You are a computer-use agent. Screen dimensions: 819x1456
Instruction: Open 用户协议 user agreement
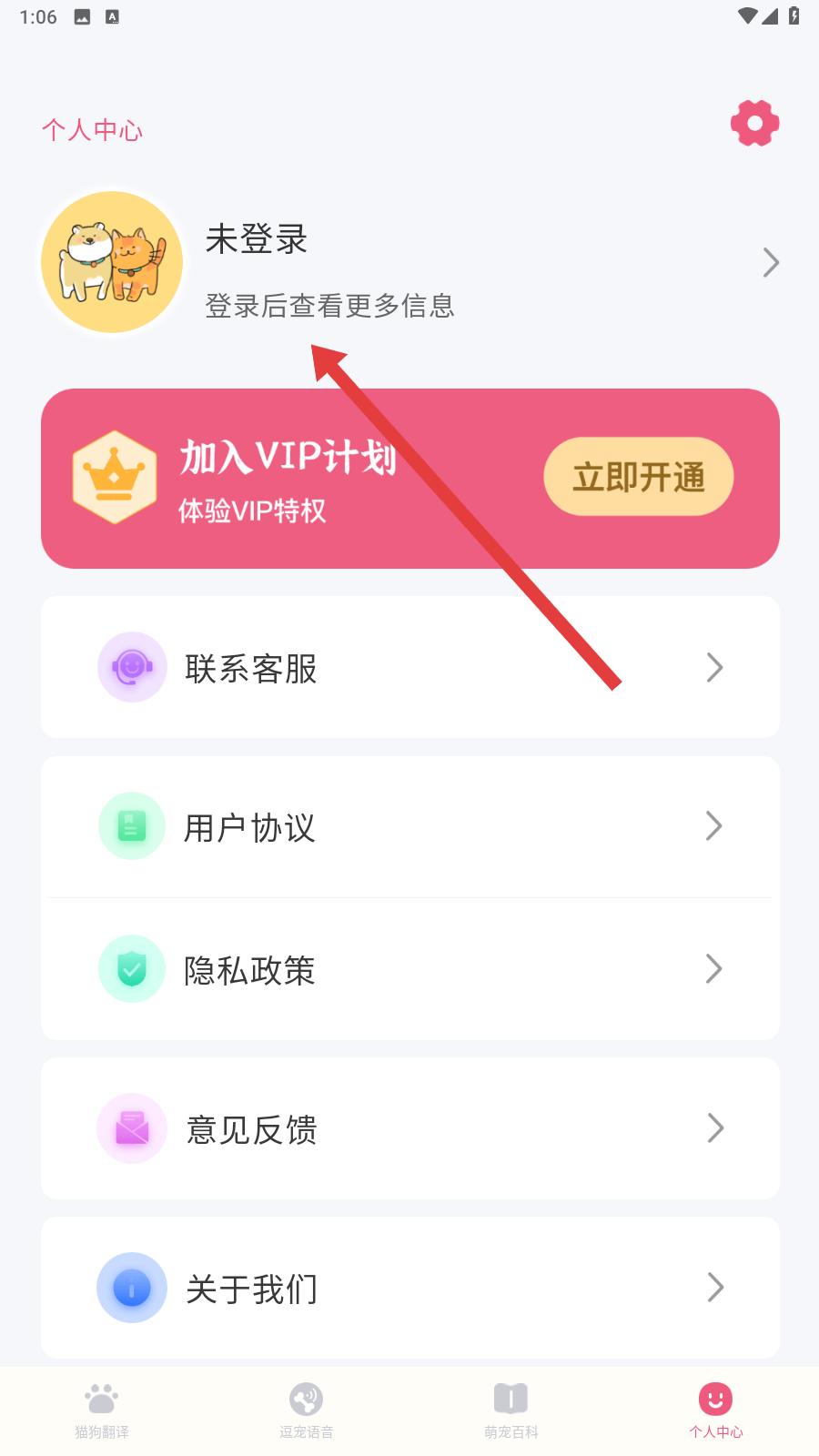pyautogui.click(x=409, y=827)
